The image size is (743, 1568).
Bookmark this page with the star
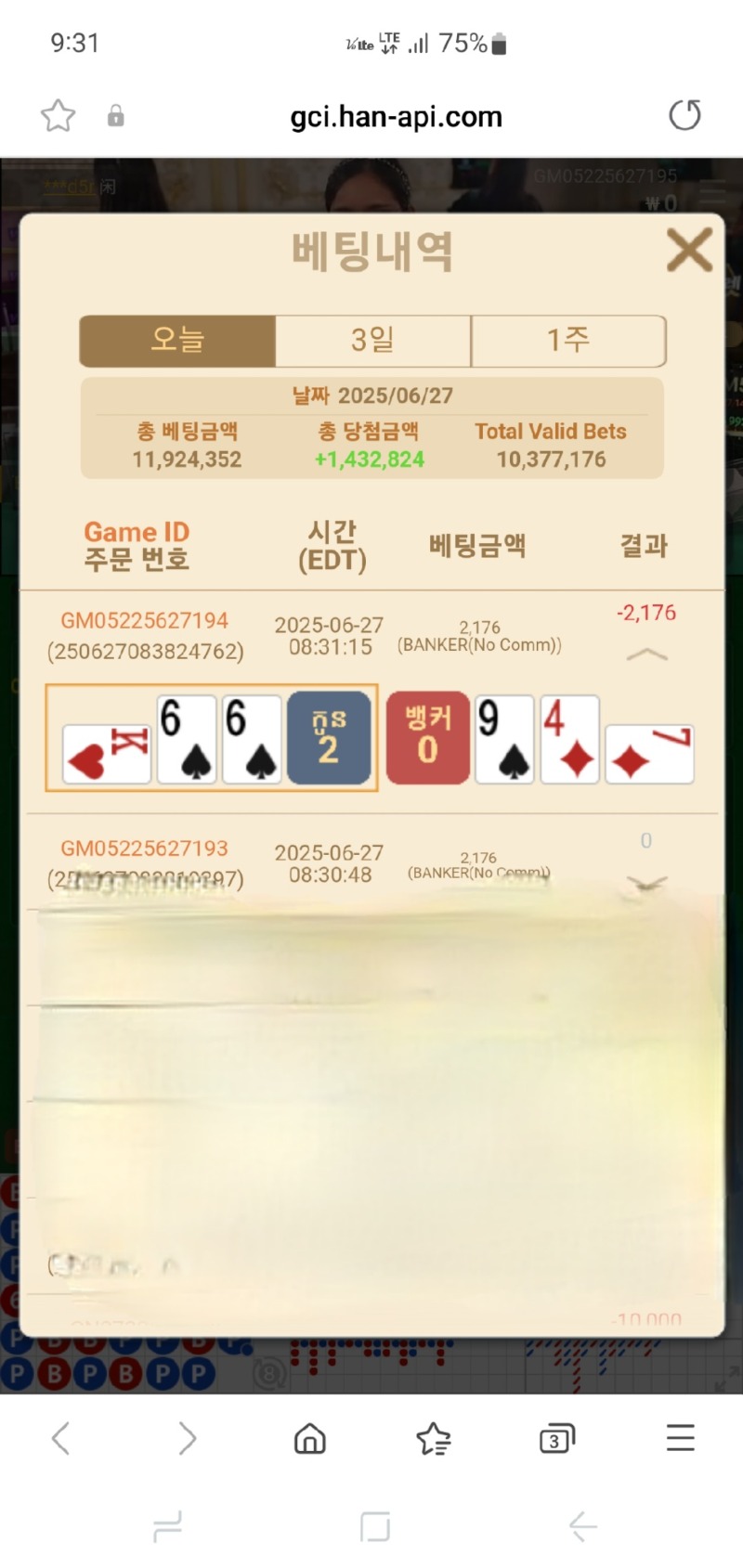(x=58, y=116)
